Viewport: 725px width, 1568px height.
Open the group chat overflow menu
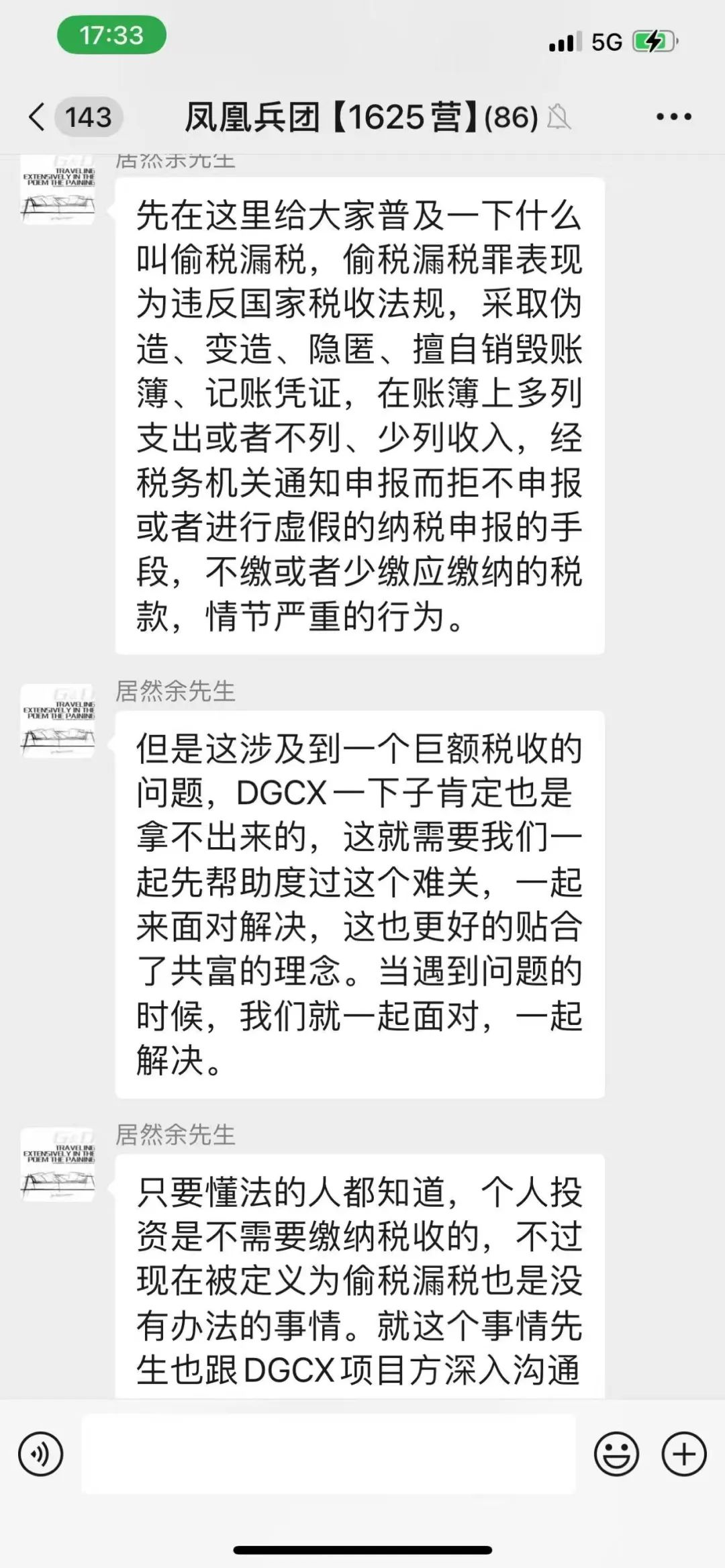[673, 117]
